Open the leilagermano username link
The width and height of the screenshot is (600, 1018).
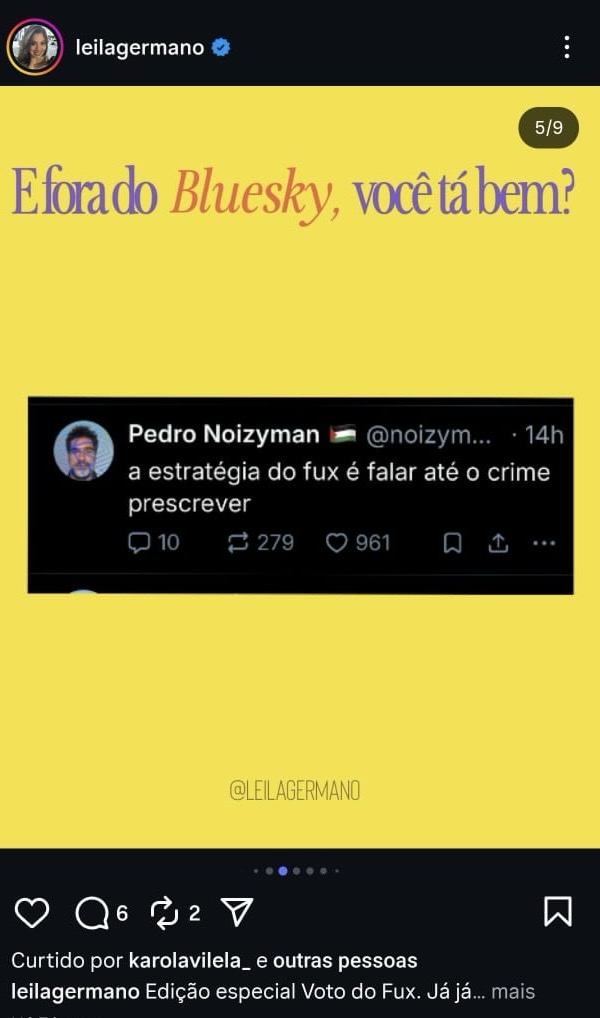(x=139, y=47)
